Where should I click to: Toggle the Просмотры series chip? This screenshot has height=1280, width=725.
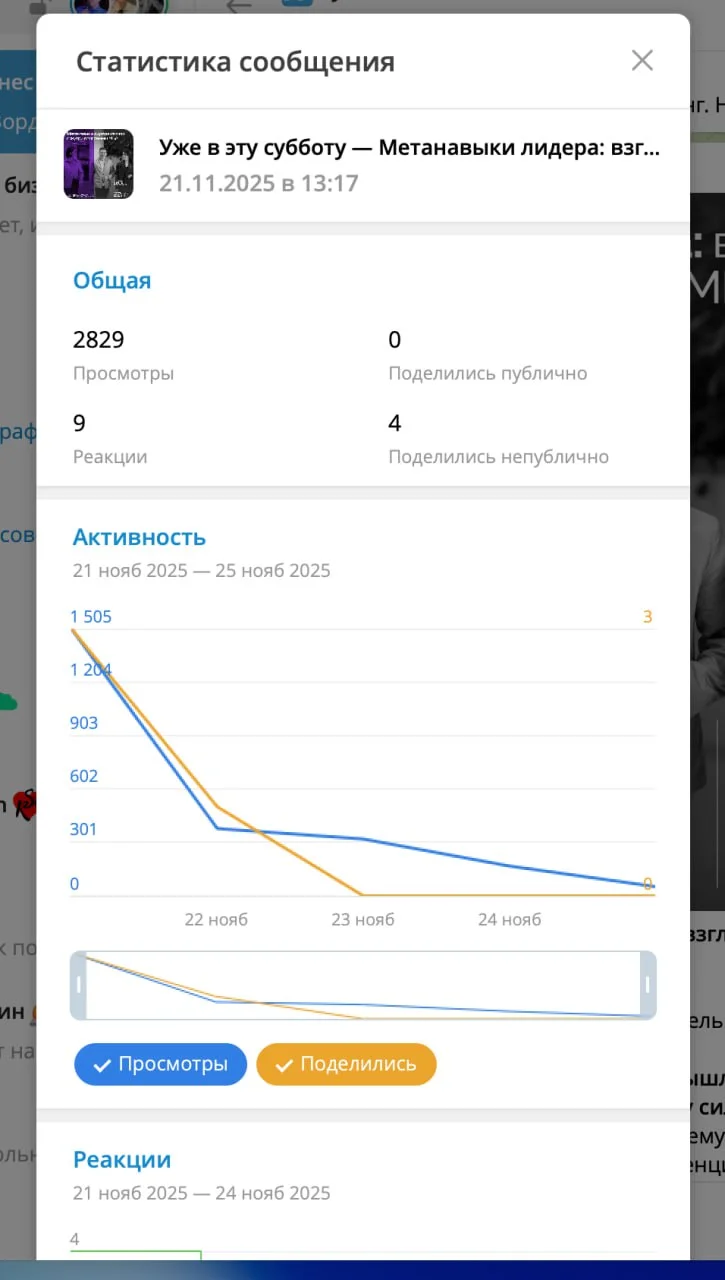[160, 1064]
